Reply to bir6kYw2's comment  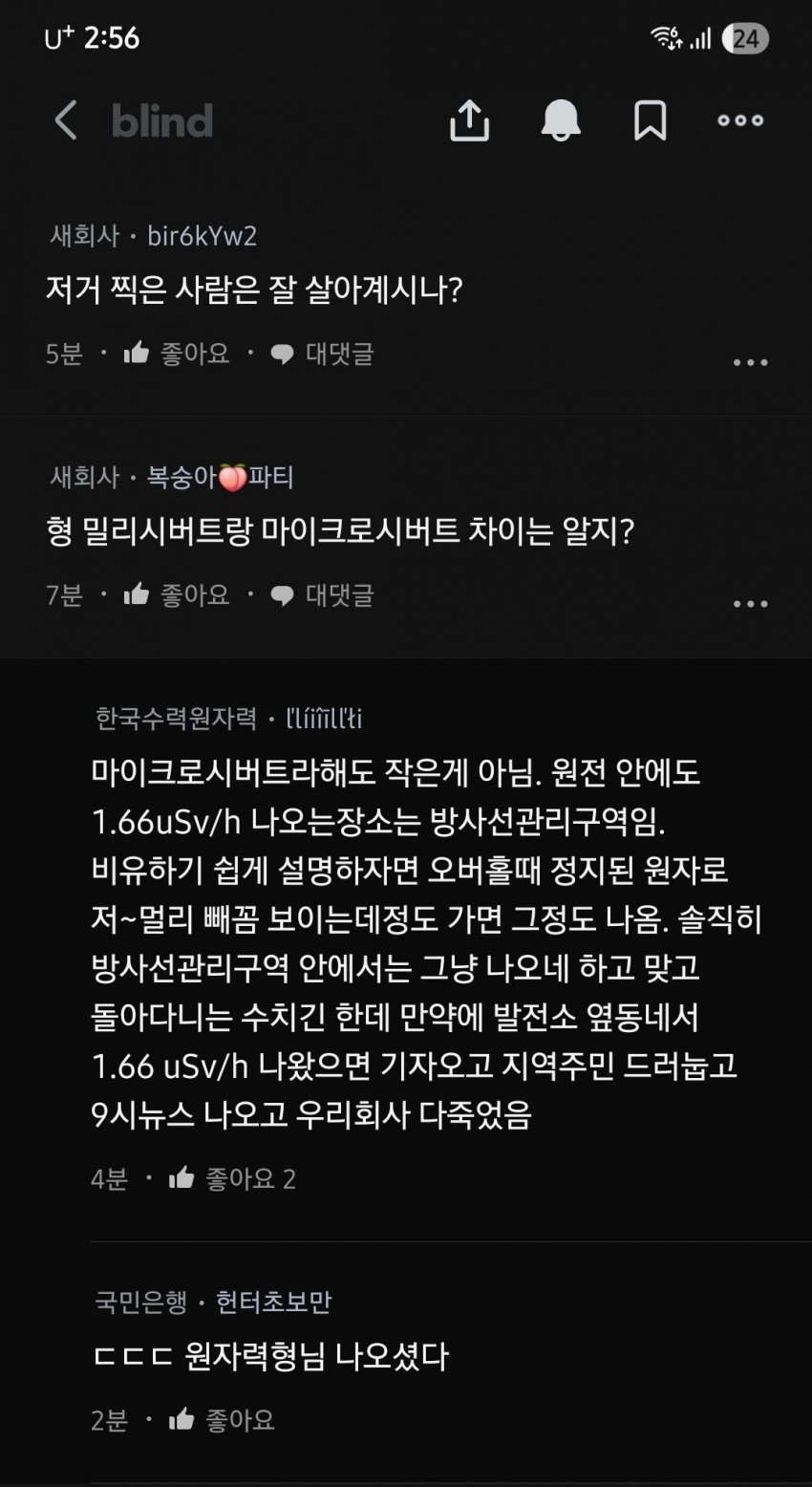tap(323, 355)
